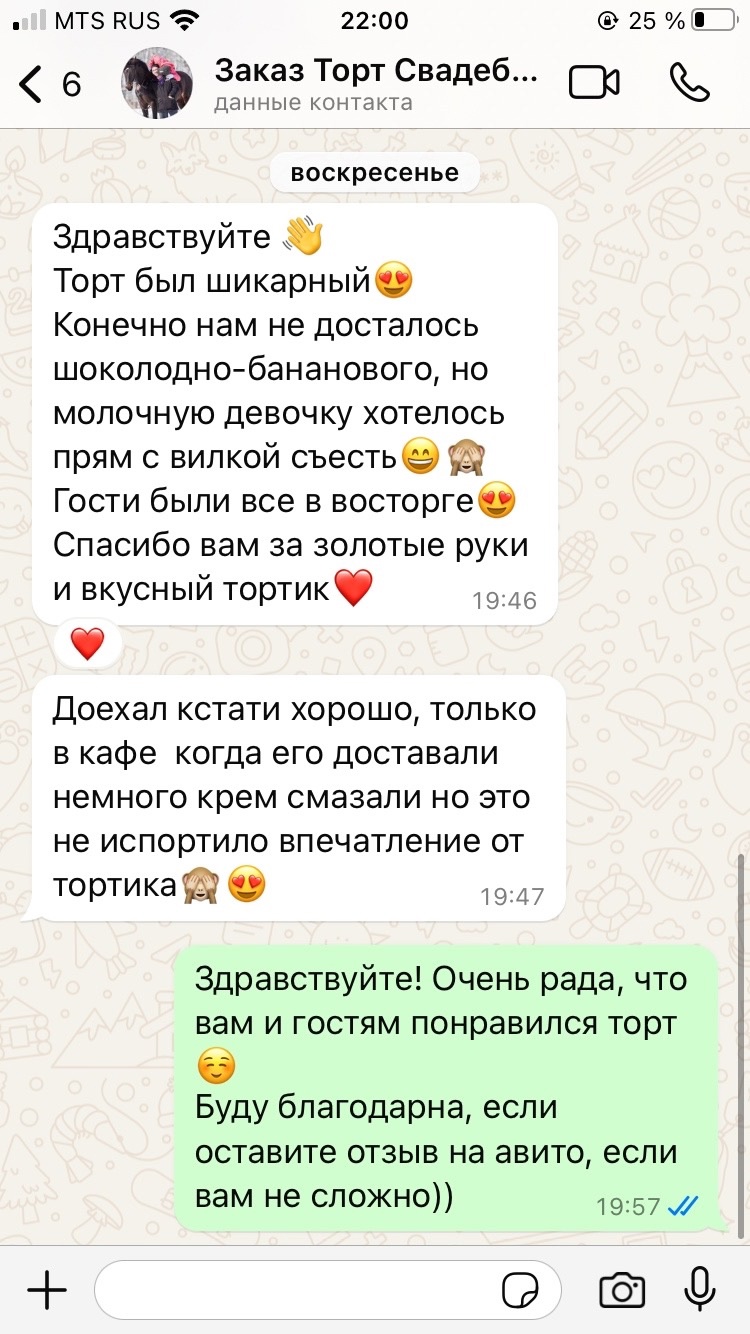Open contact info for Заказ Торт Свадеб…
Screen dimensions: 750x1334
pos(375,84)
